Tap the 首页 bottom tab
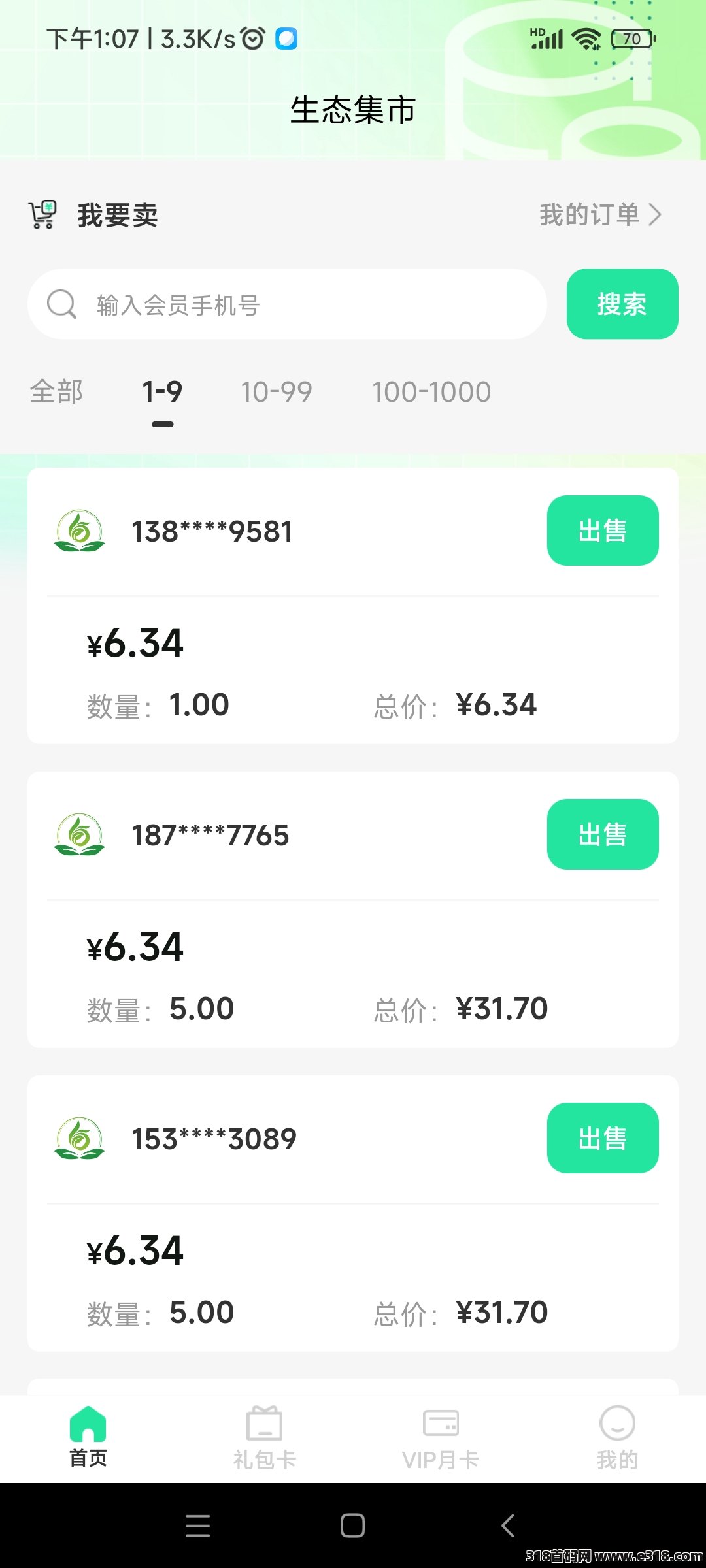Image resolution: width=706 pixels, height=1568 pixels. tap(88, 1439)
